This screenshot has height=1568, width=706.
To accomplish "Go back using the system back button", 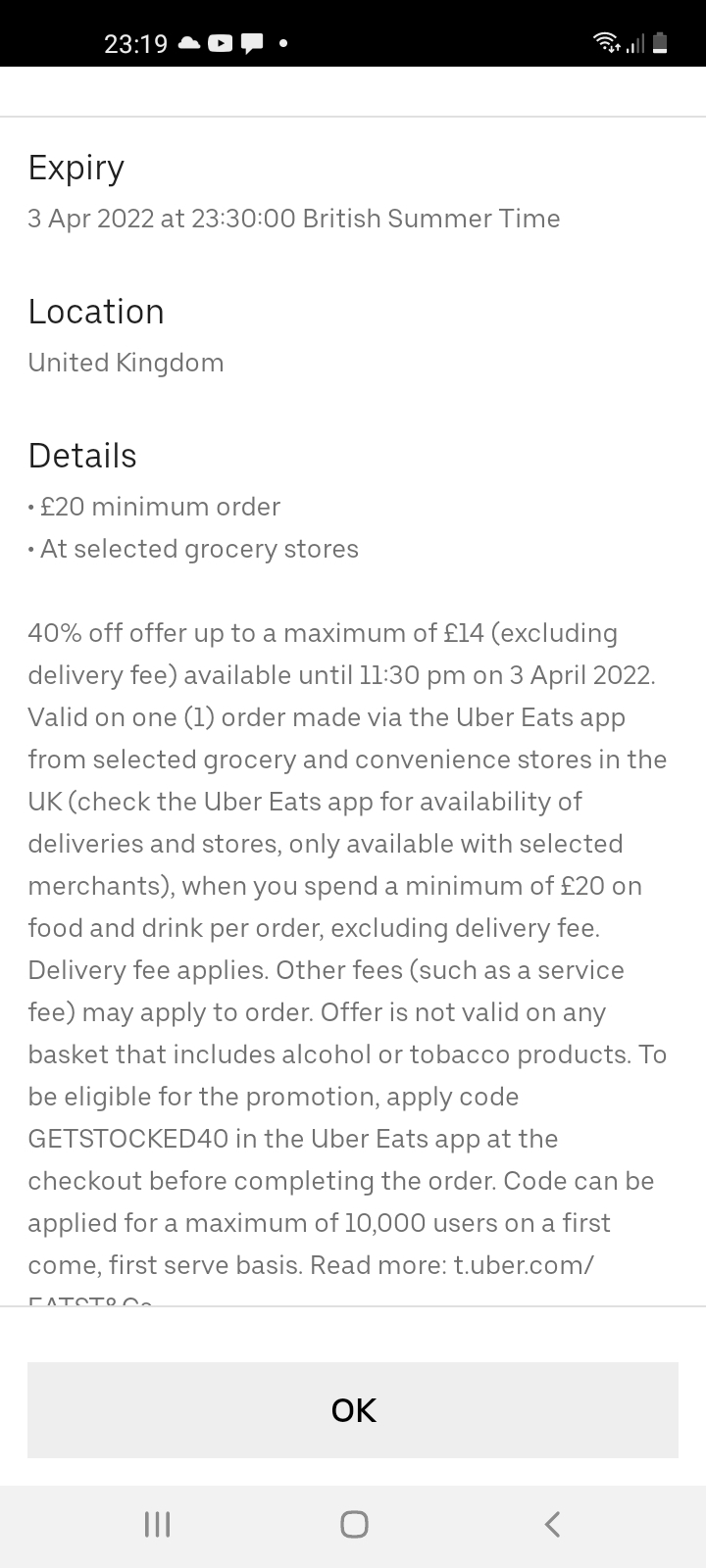I will coord(552,1524).
